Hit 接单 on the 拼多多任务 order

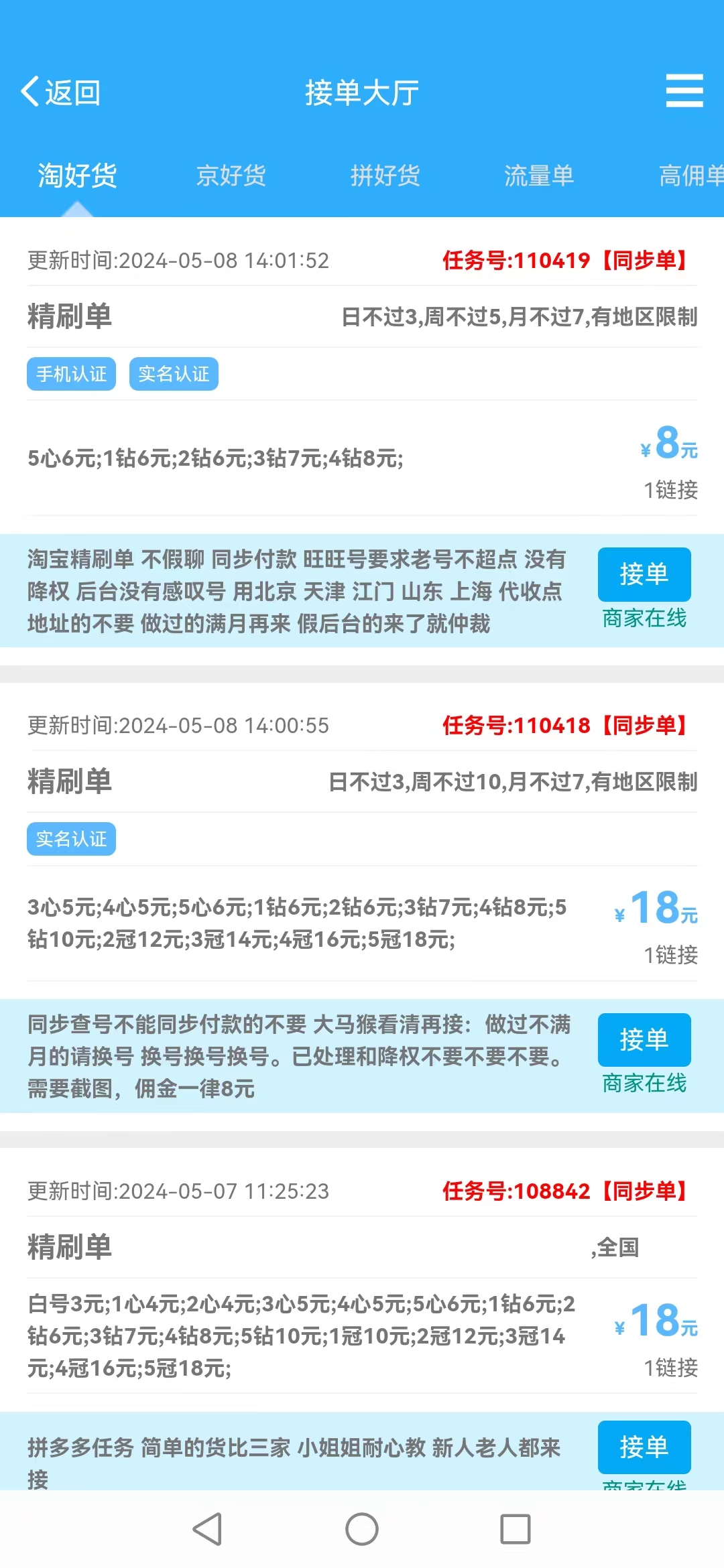(644, 1447)
